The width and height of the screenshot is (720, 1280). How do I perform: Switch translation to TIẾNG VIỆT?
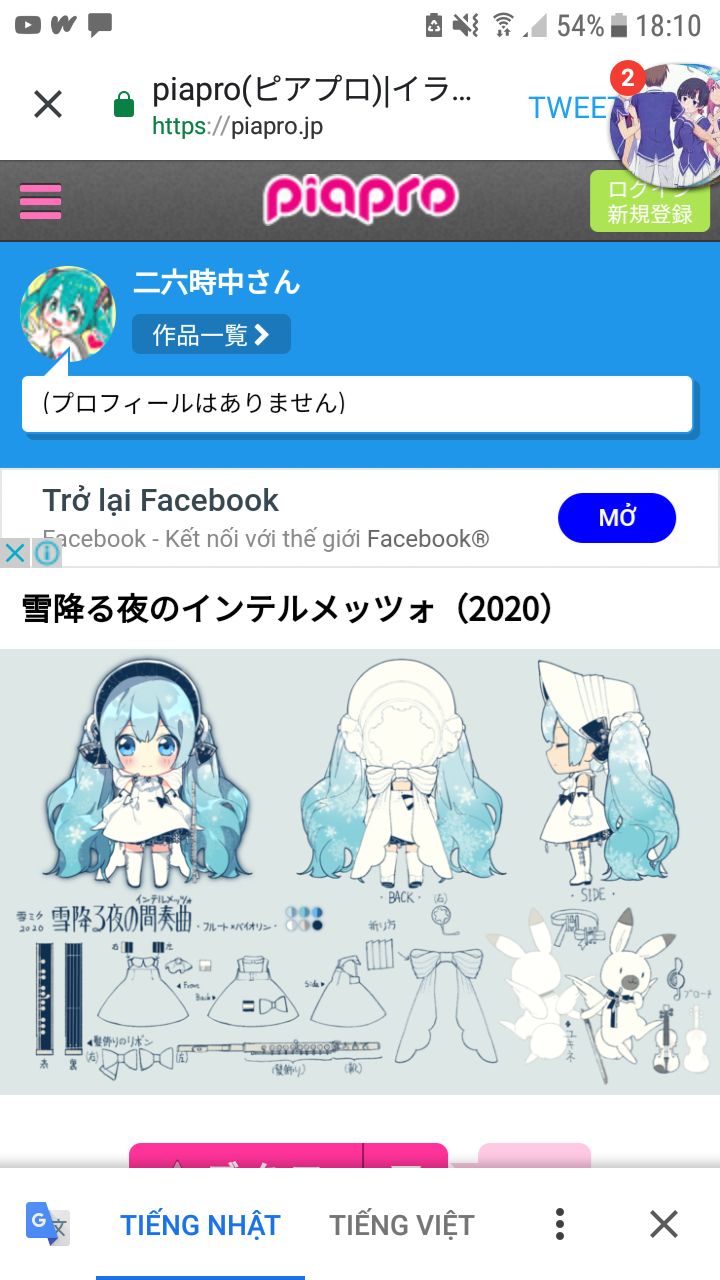402,1225
